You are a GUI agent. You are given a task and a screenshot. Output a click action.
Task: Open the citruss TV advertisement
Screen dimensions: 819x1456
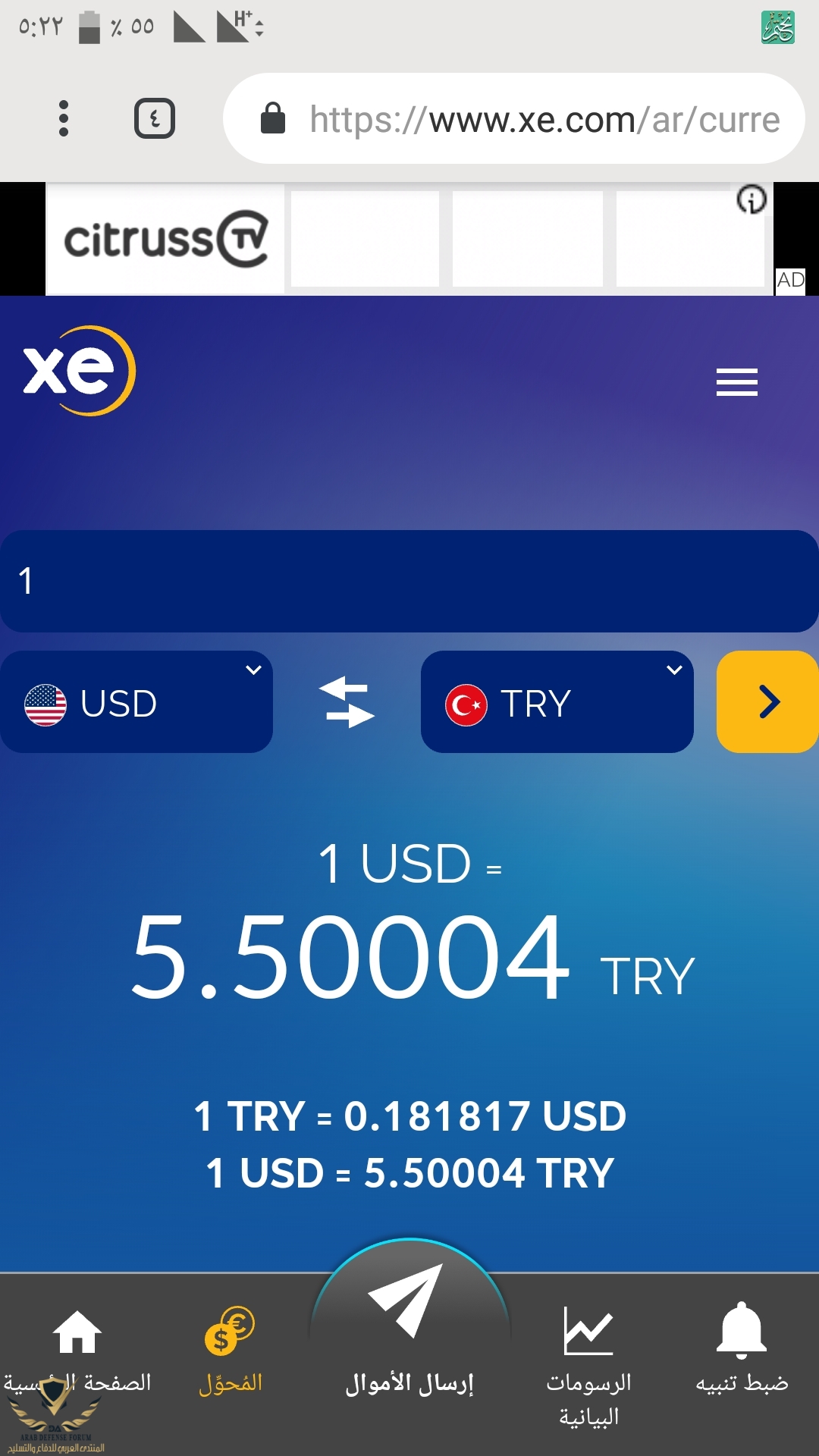pyautogui.click(x=165, y=239)
